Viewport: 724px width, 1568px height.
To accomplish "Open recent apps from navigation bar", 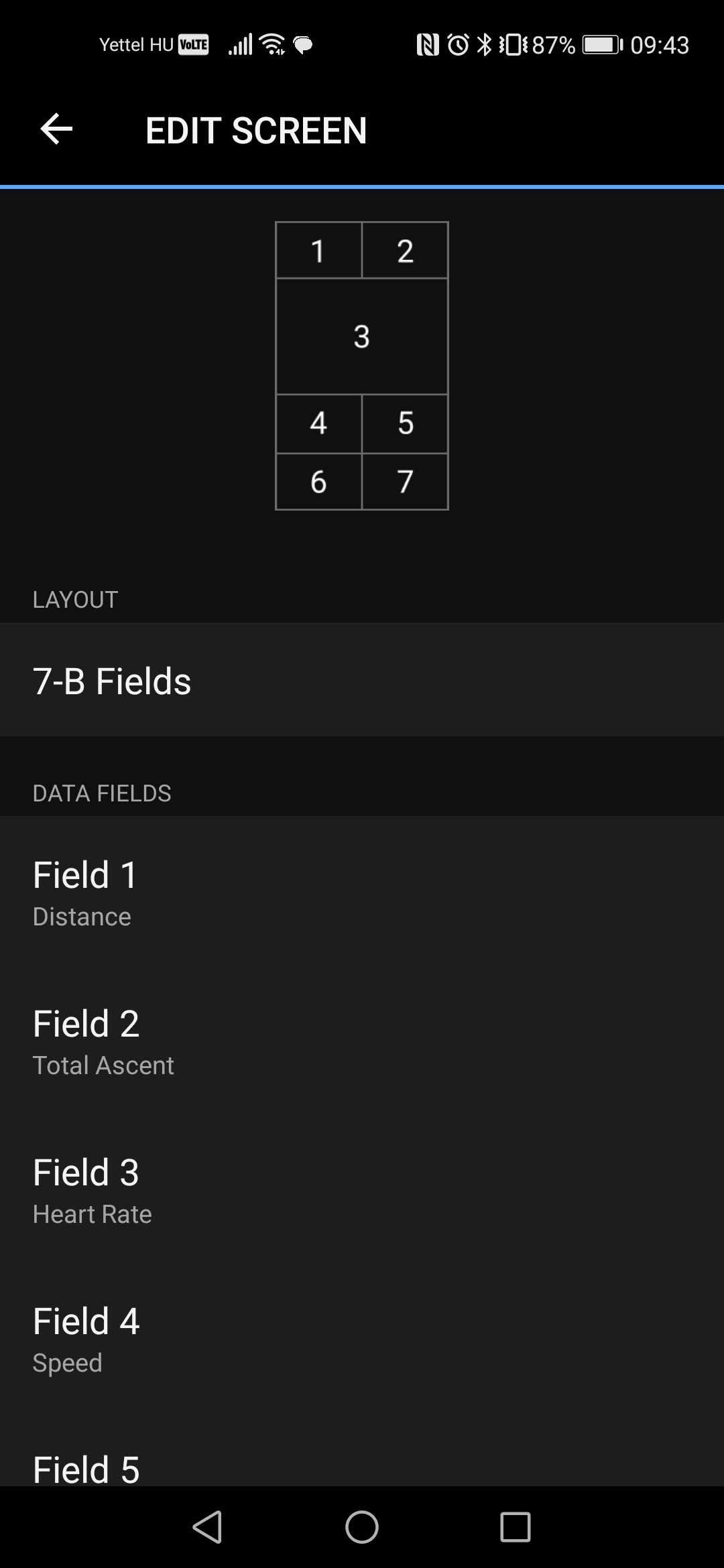I will pyautogui.click(x=516, y=1528).
